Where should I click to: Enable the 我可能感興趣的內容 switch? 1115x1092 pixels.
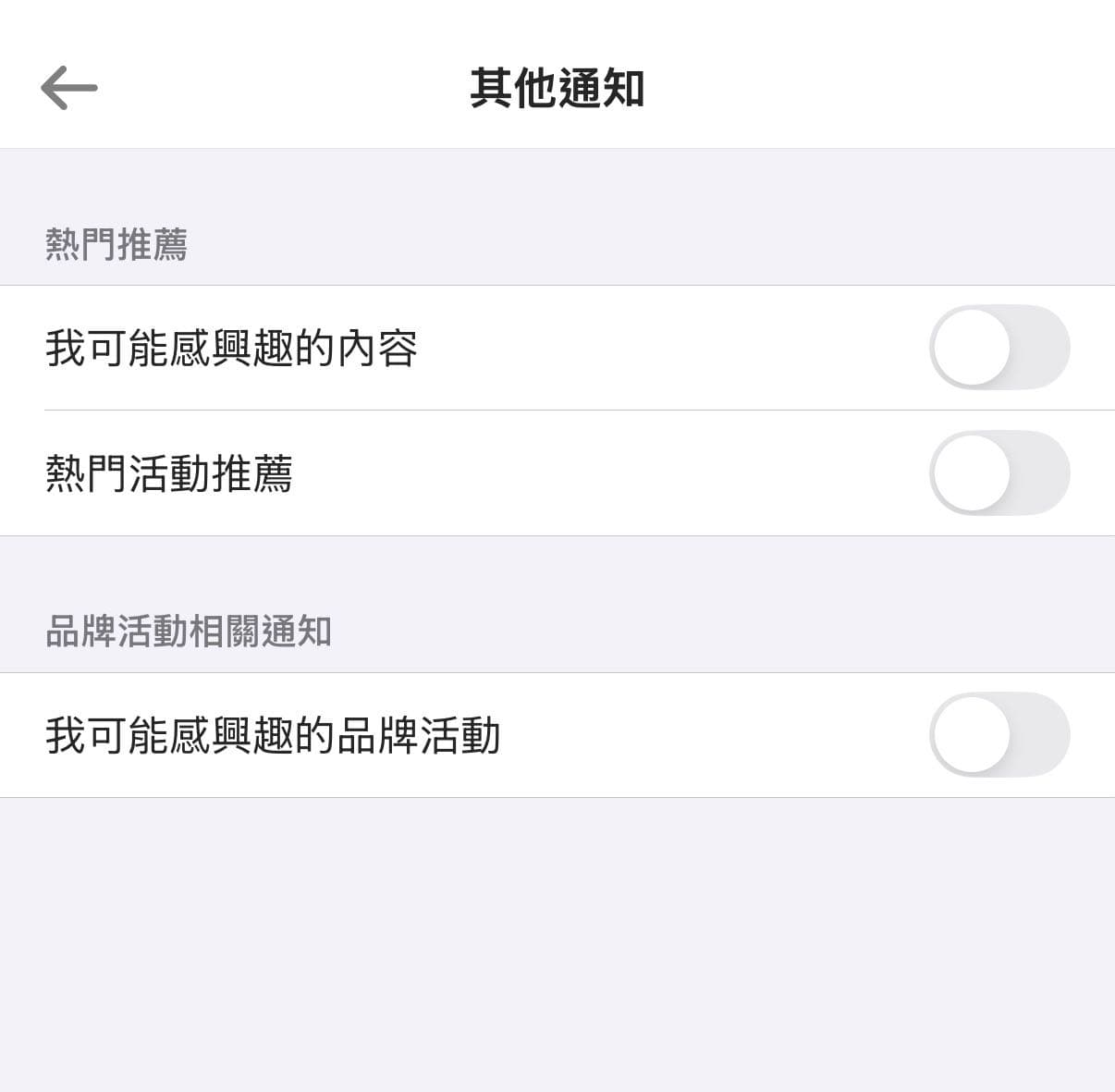pyautogui.click(x=999, y=348)
